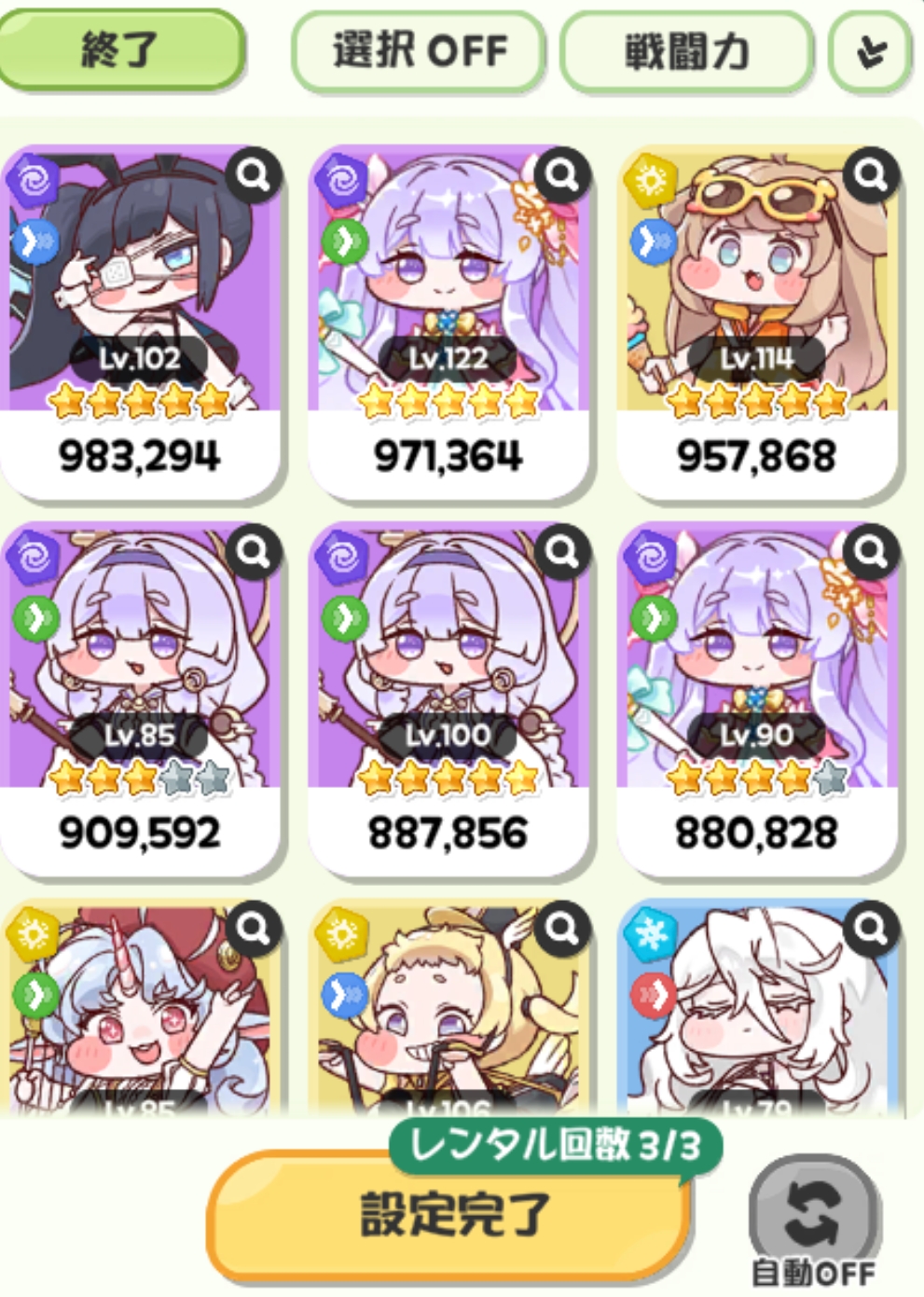Toggle the 選択 OFF button
The width and height of the screenshot is (924, 1297).
[419, 51]
